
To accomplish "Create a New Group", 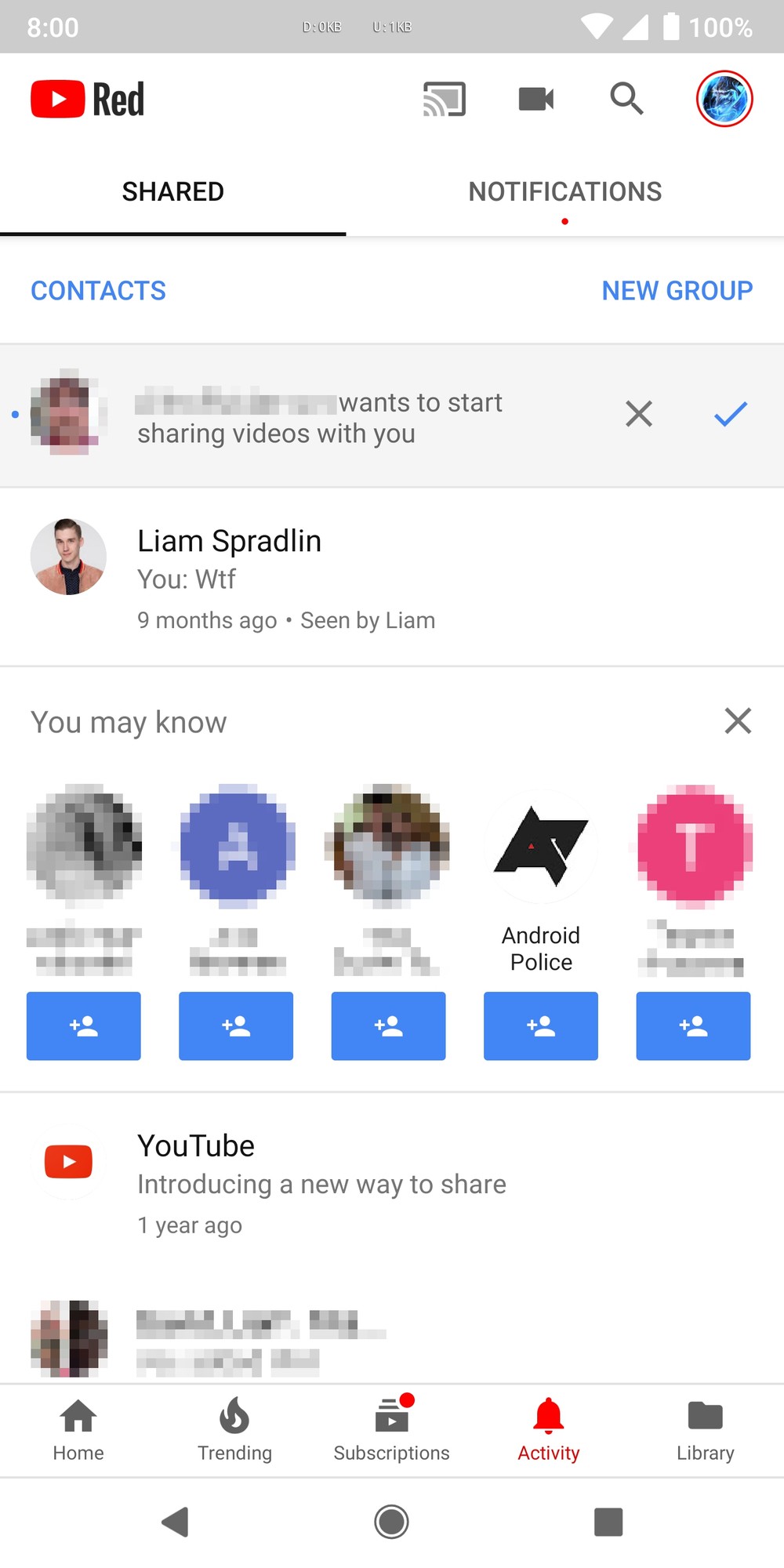I will [x=677, y=291].
